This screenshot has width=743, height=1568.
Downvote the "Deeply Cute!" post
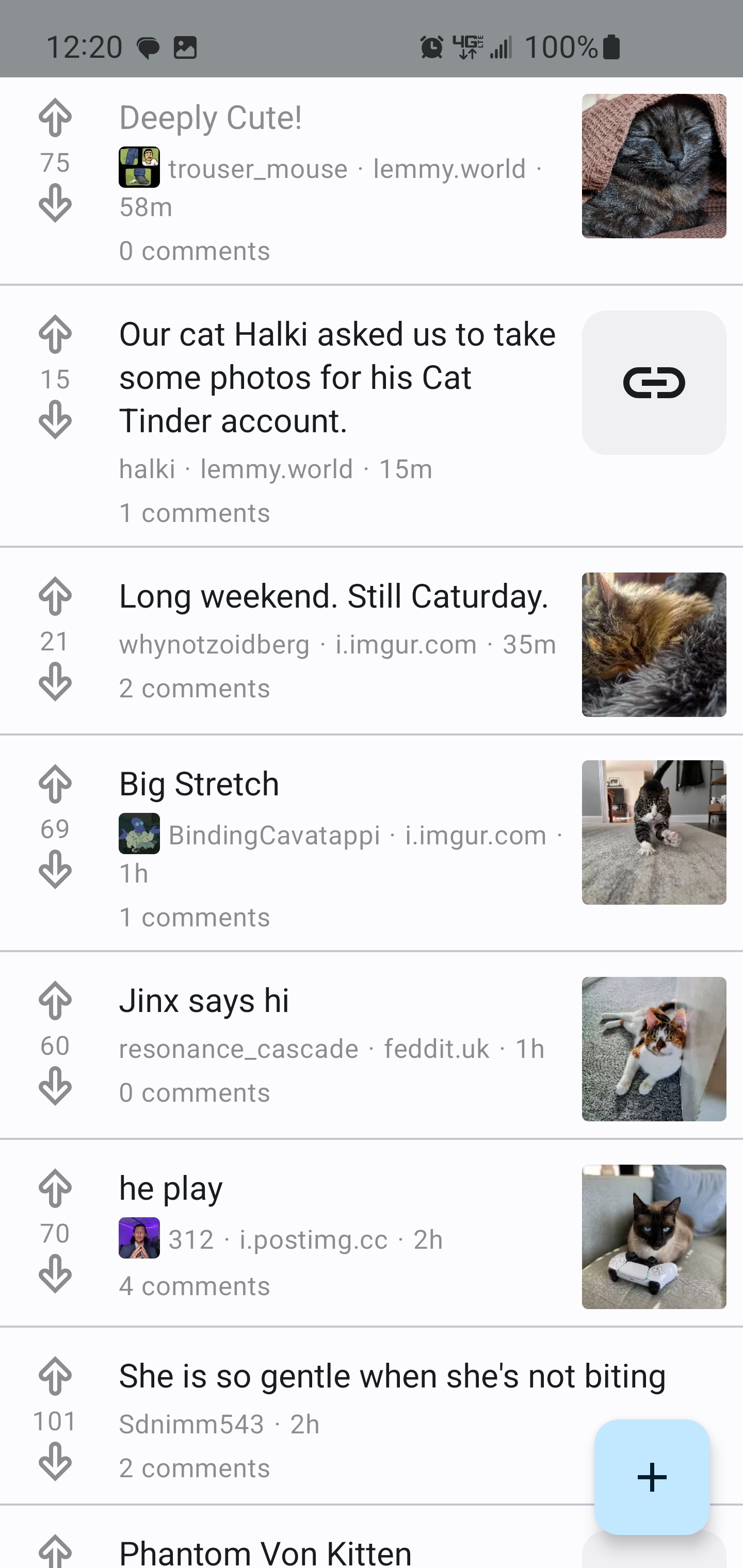pyautogui.click(x=55, y=203)
